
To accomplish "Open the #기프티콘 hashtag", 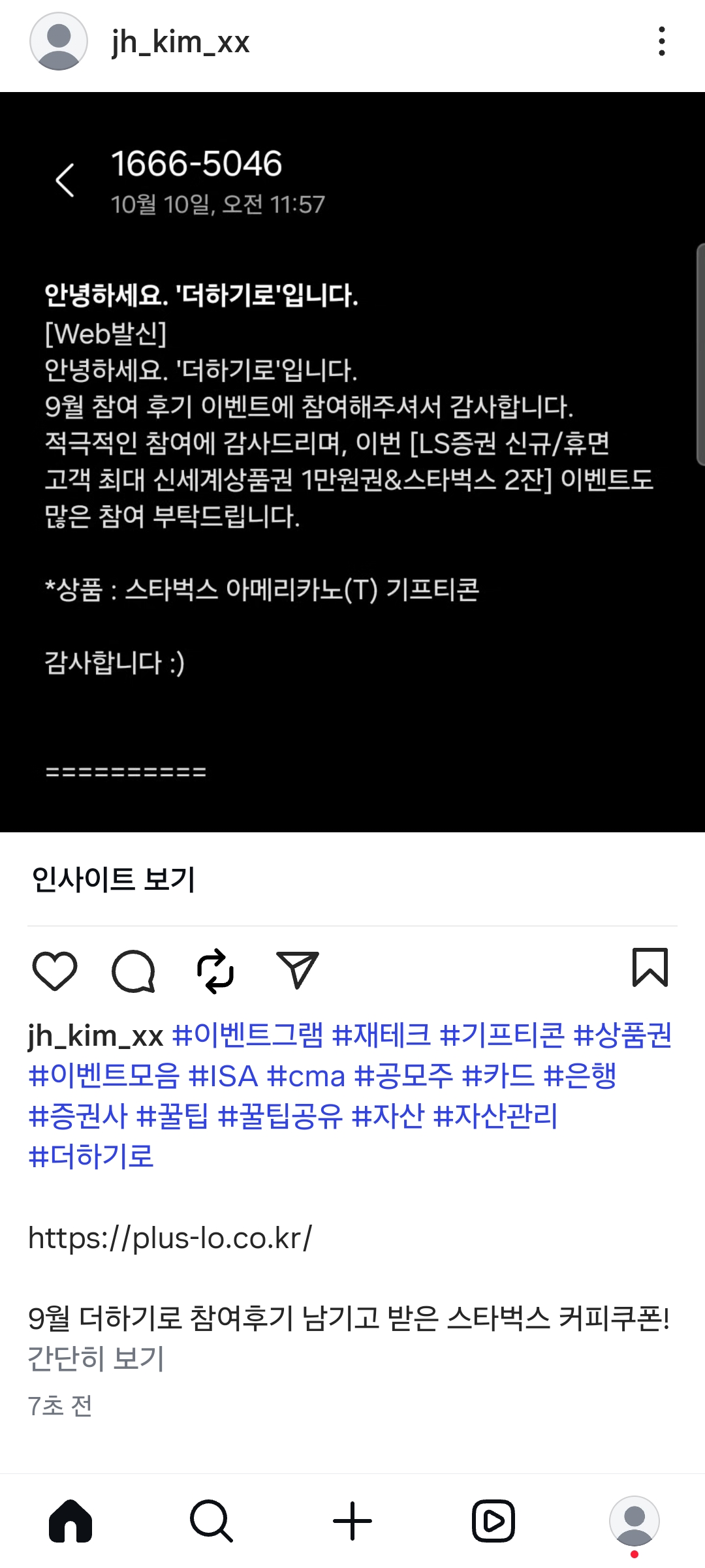I will click(501, 1035).
